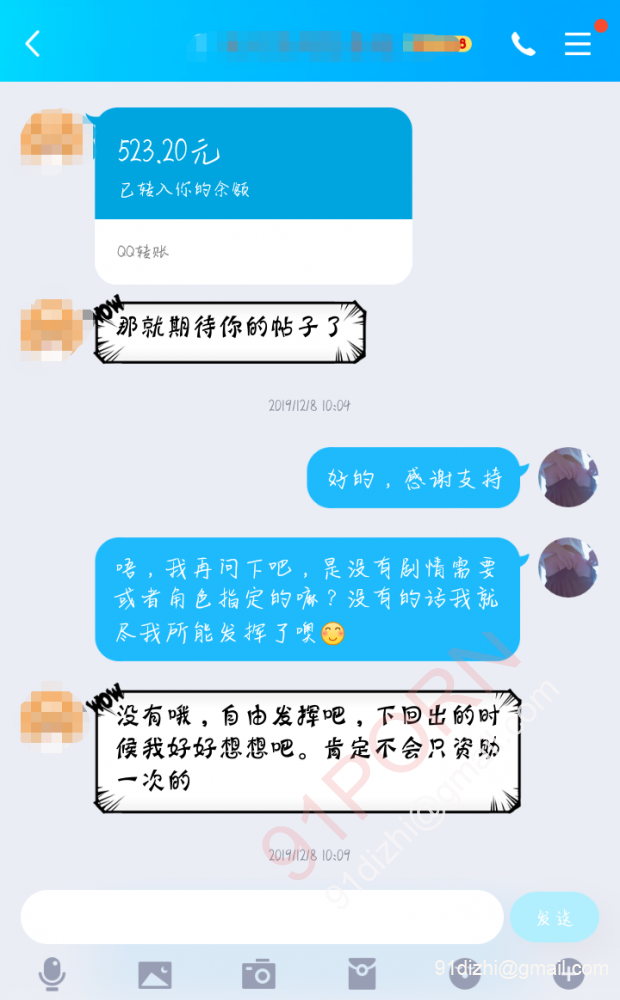The image size is (620, 1000).
Task: View my avatar beside 好的，感谢支持
Action: (568, 477)
